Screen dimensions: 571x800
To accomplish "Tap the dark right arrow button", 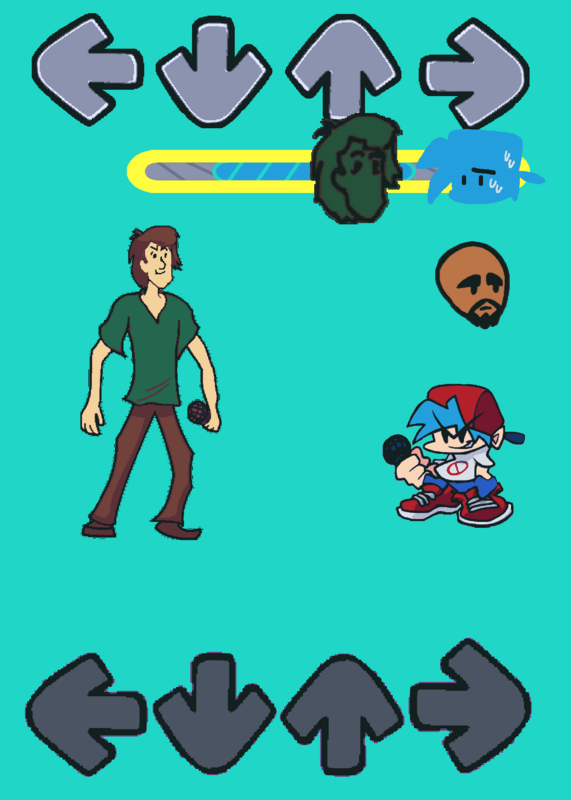I will (470, 706).
